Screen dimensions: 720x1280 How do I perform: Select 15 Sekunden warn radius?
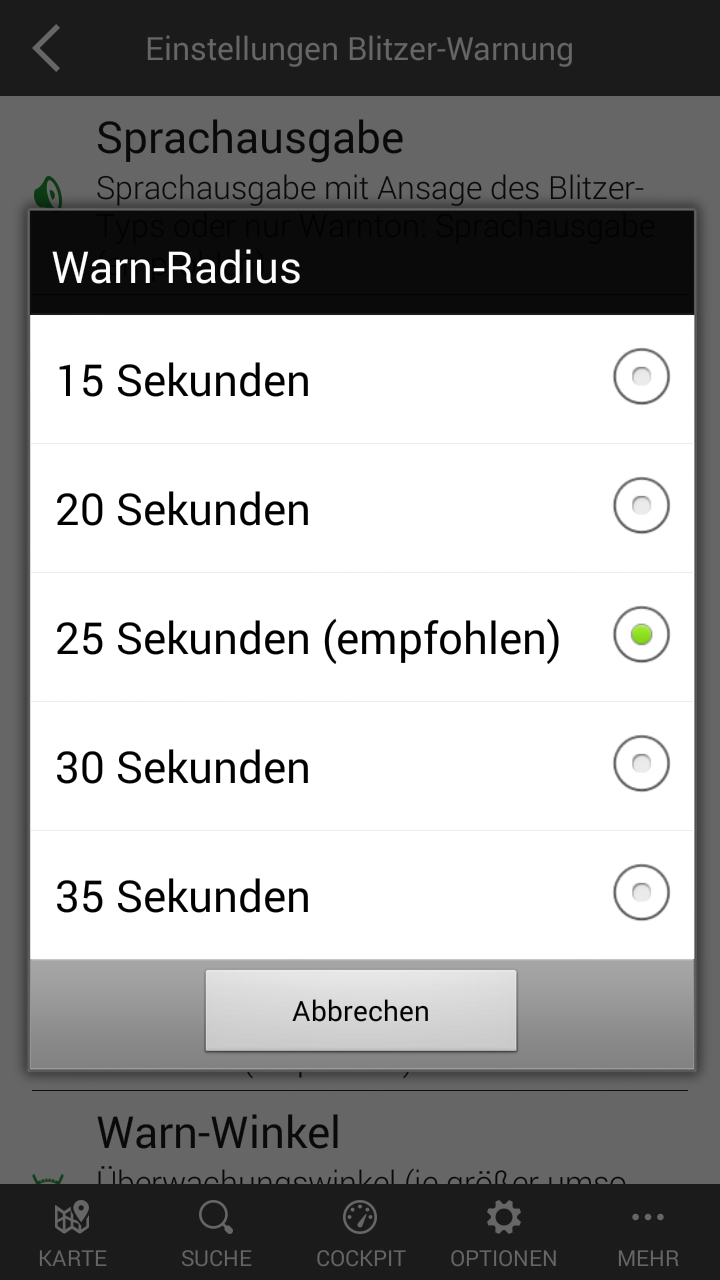point(361,380)
